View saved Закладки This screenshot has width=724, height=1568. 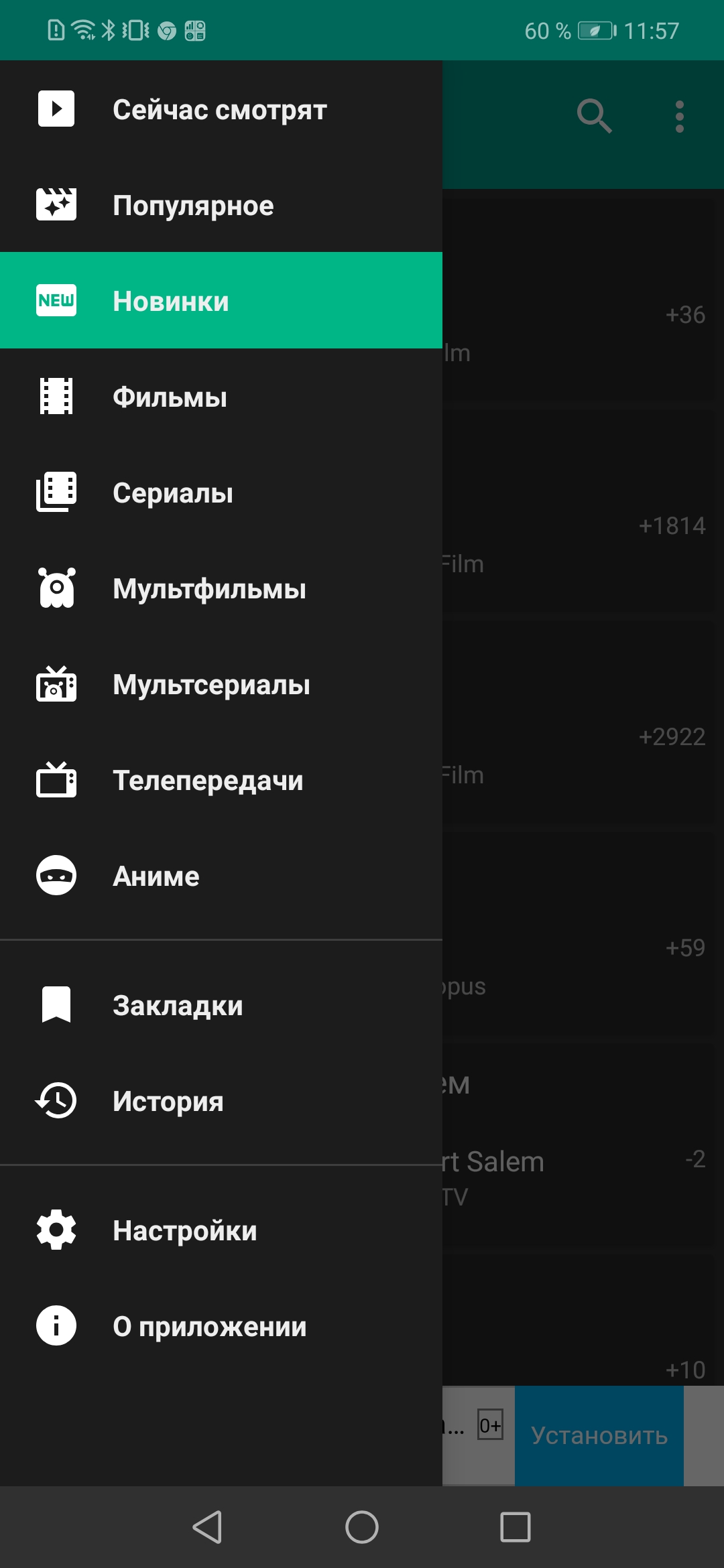click(221, 1005)
